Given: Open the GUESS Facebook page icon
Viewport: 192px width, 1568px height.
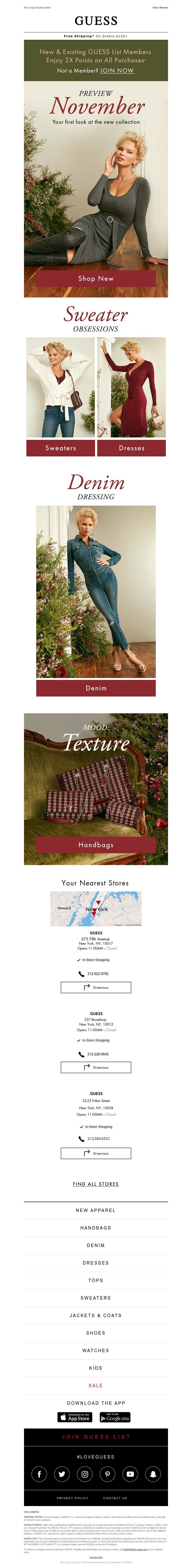Looking at the screenshot, I should click(x=40, y=1474).
